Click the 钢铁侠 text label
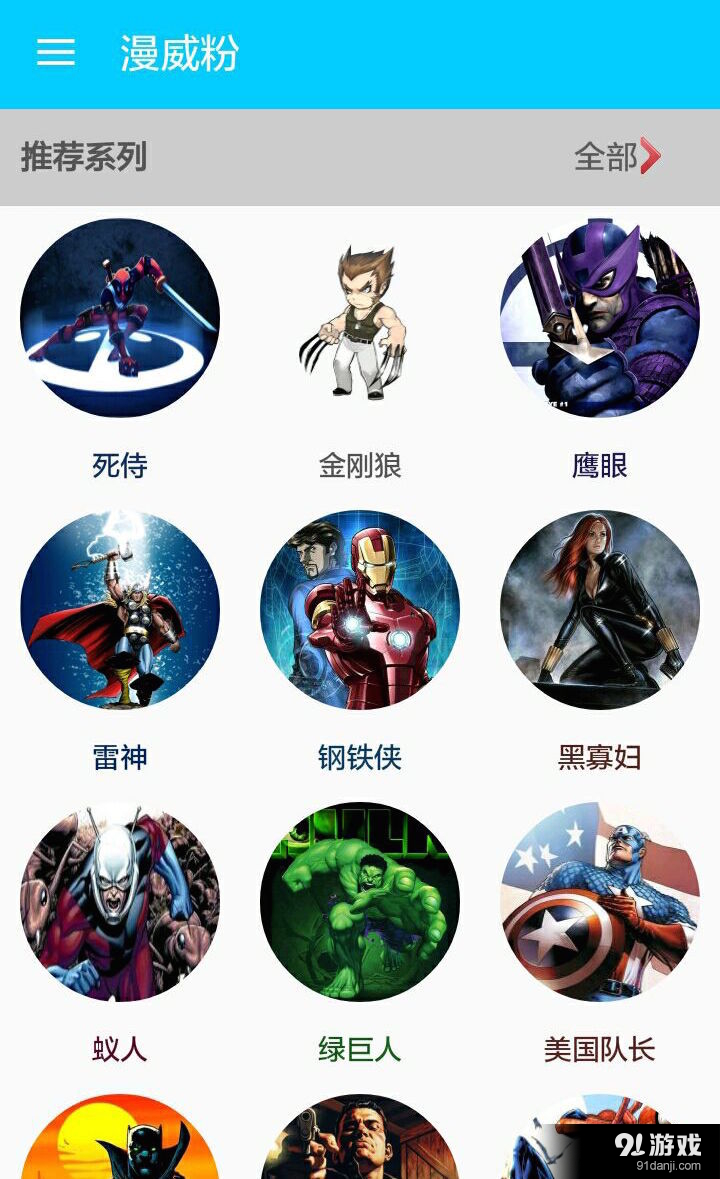 click(362, 759)
